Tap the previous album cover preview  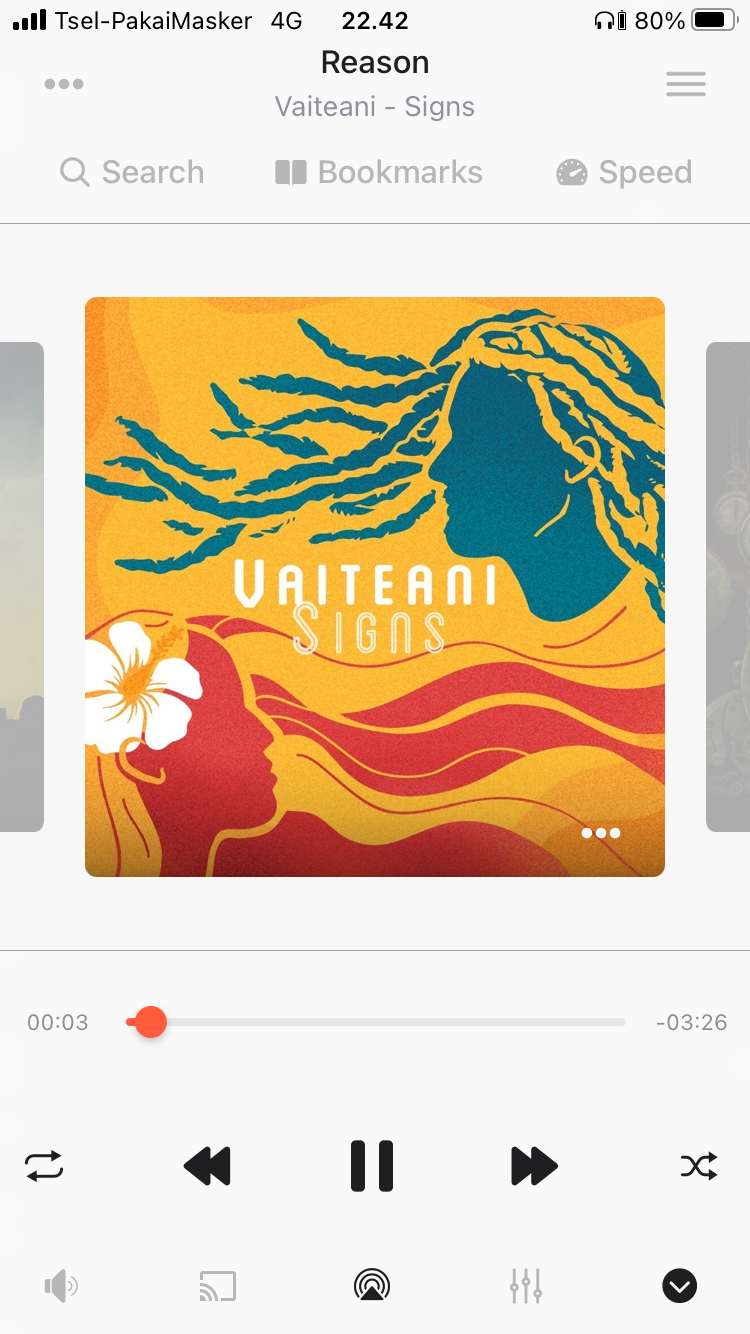click(22, 586)
